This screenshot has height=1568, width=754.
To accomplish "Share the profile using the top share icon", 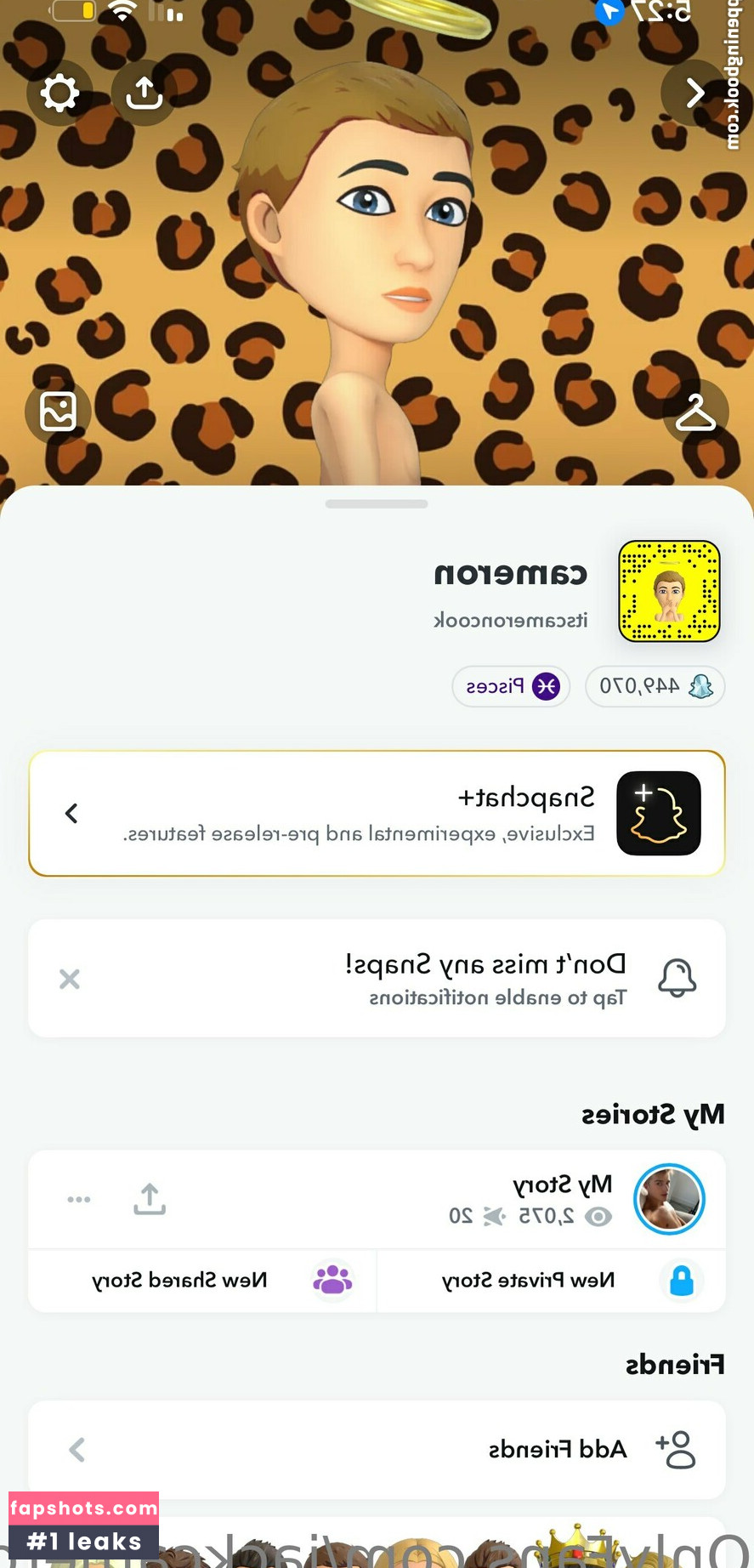I will (144, 93).
